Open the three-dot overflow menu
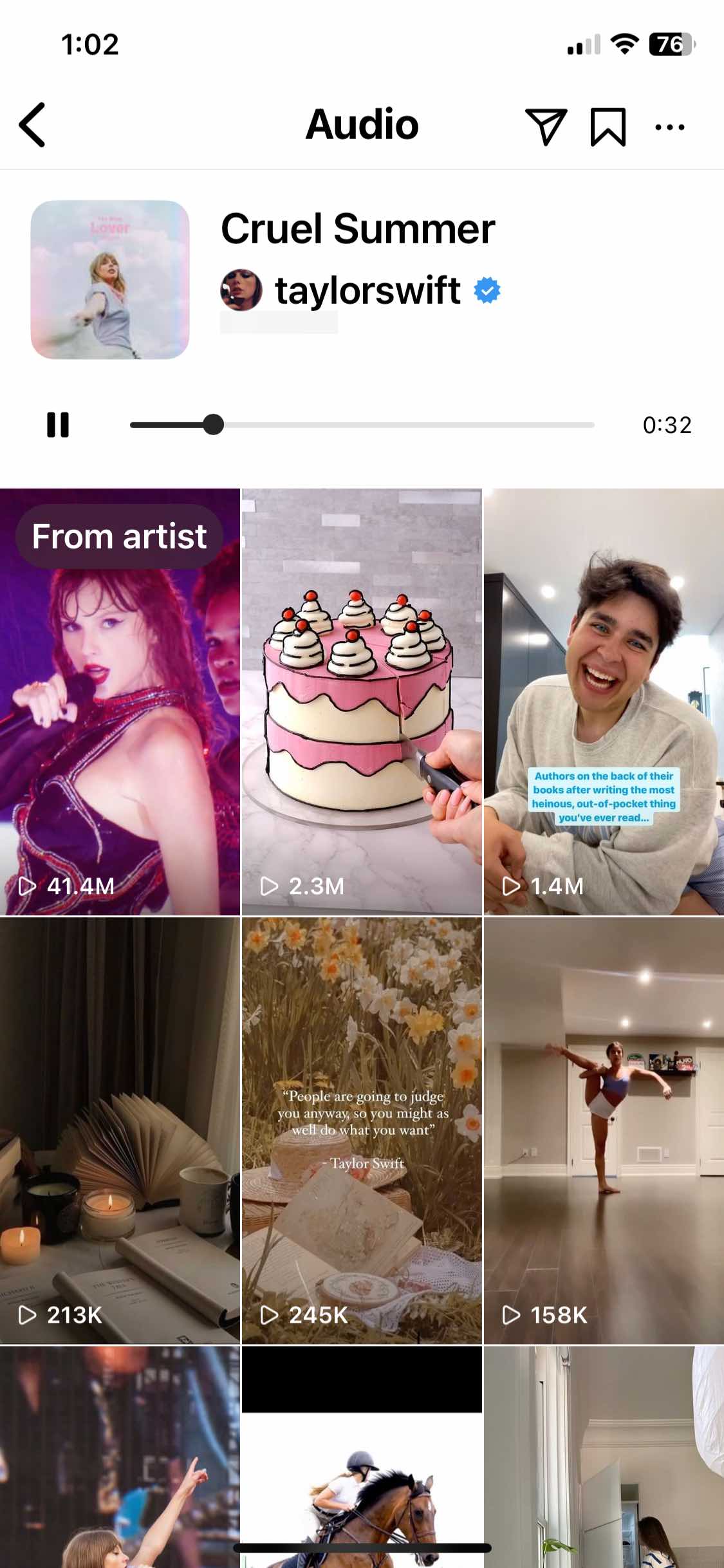 coord(669,127)
